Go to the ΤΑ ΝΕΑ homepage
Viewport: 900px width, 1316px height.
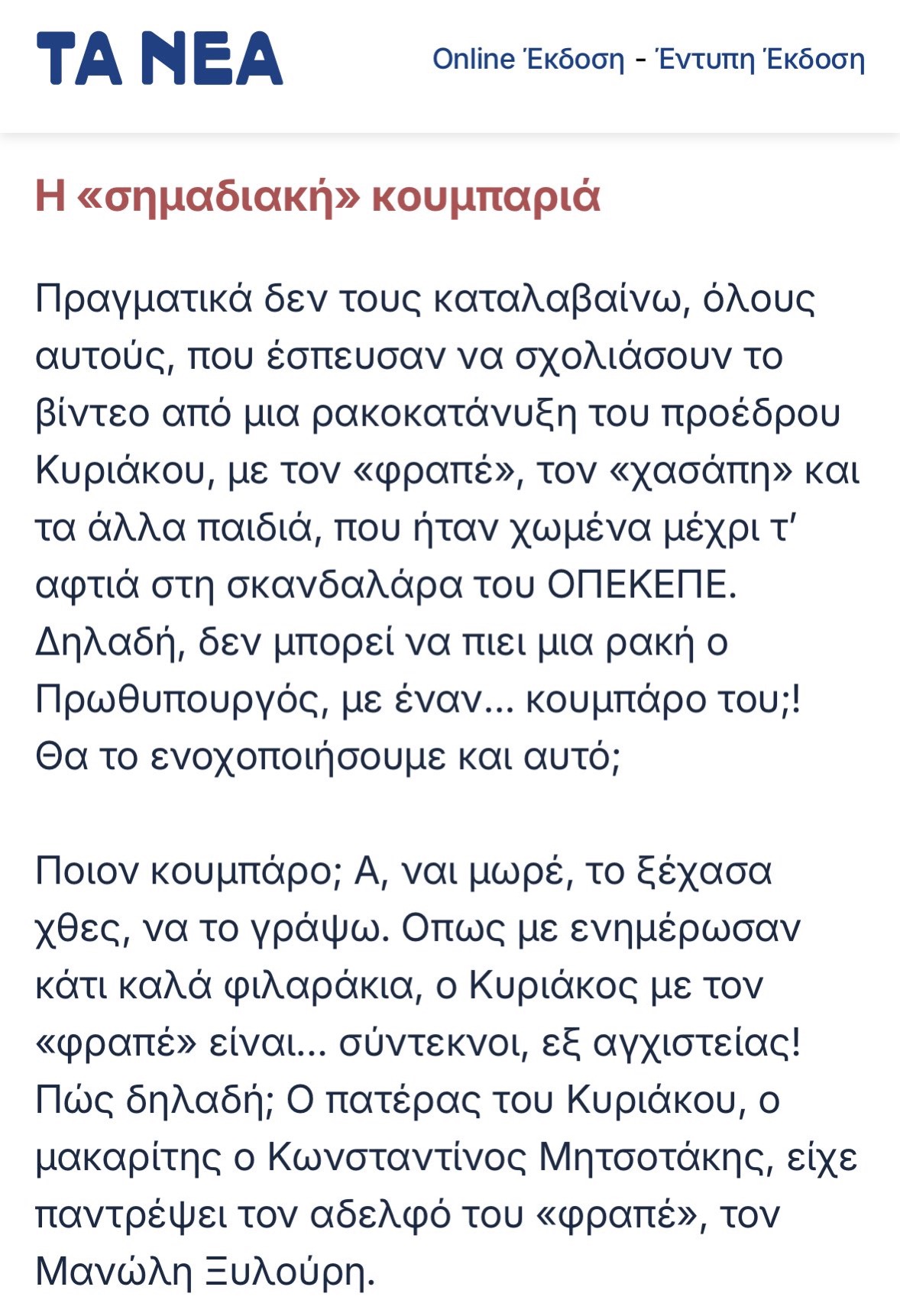tap(160, 58)
